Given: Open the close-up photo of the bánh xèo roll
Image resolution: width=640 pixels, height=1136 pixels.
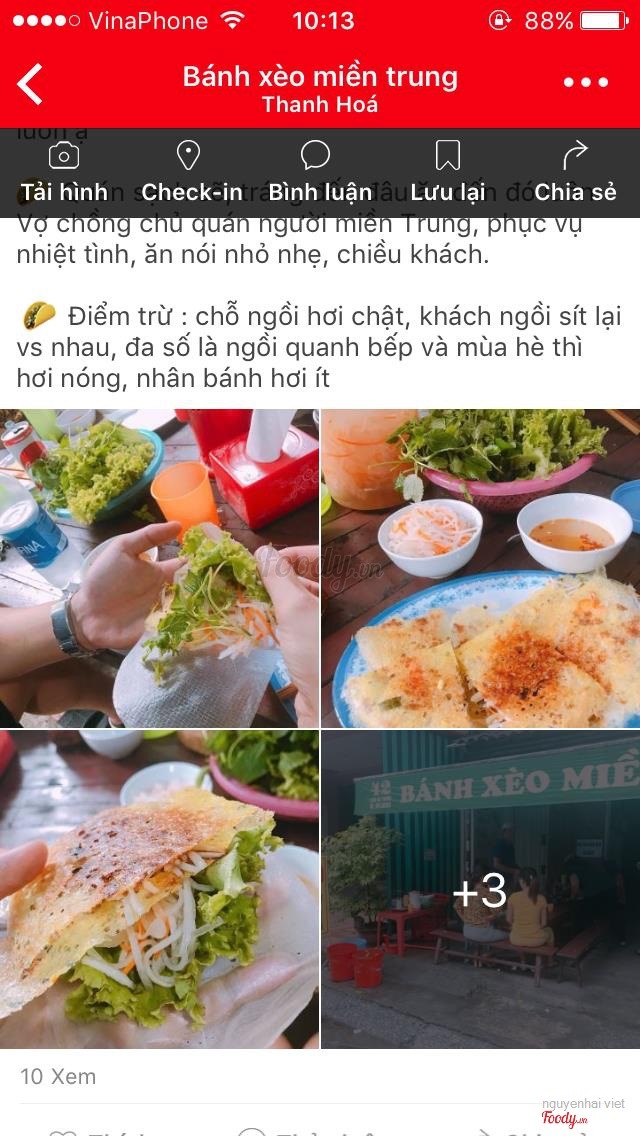Looking at the screenshot, I should [159, 889].
